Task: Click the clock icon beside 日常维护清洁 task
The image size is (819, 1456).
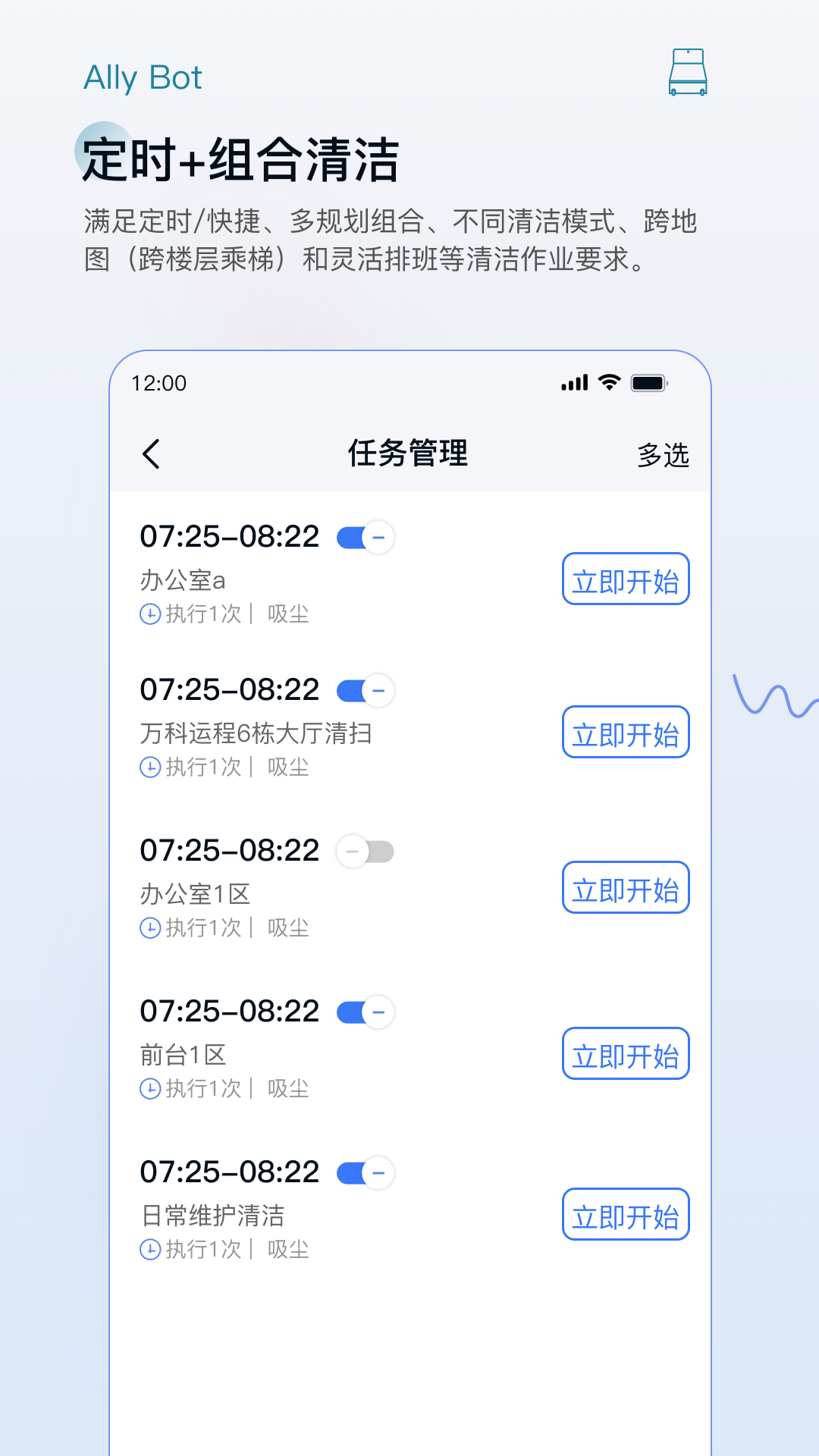Action: tap(150, 1249)
